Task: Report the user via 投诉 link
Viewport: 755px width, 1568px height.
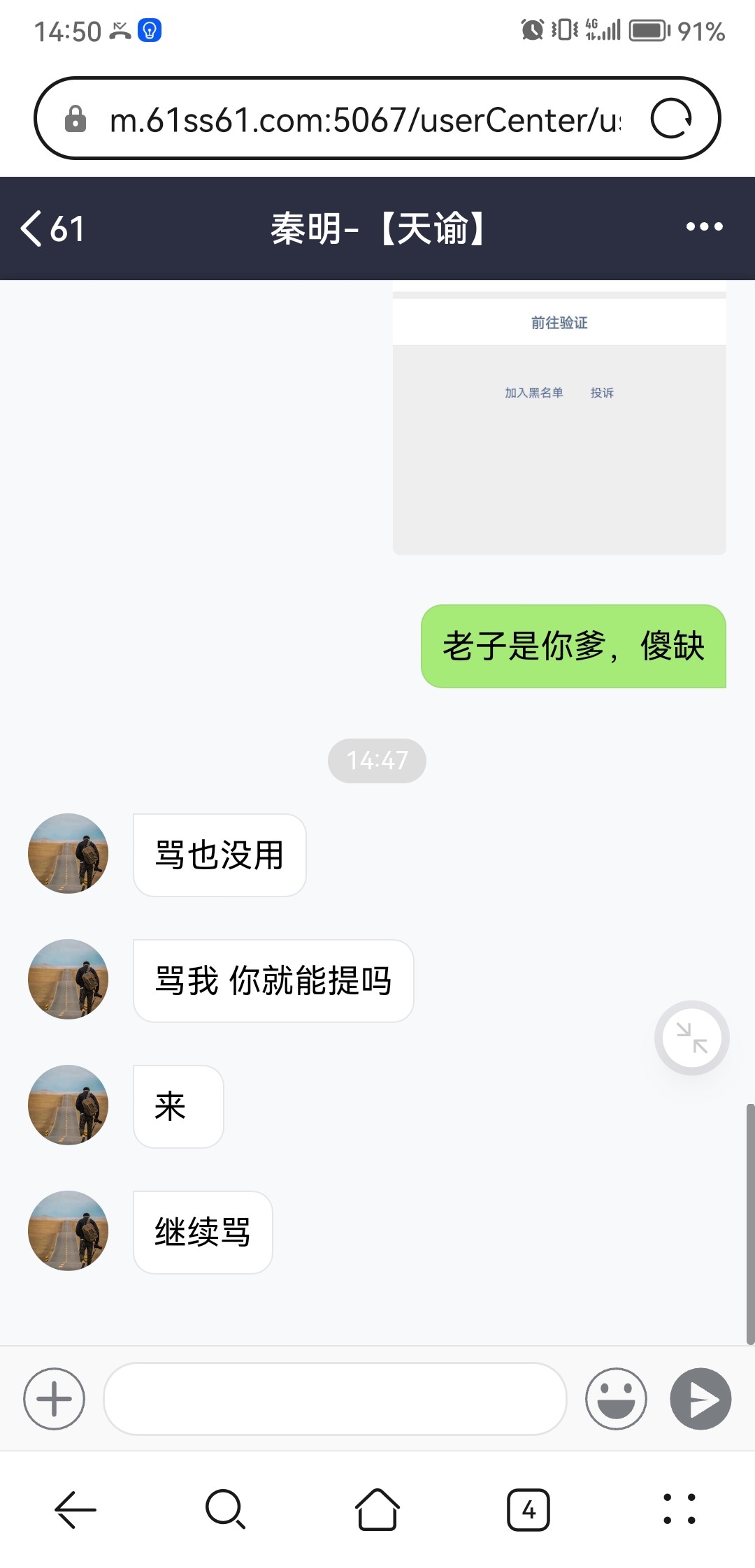Action: (x=603, y=393)
